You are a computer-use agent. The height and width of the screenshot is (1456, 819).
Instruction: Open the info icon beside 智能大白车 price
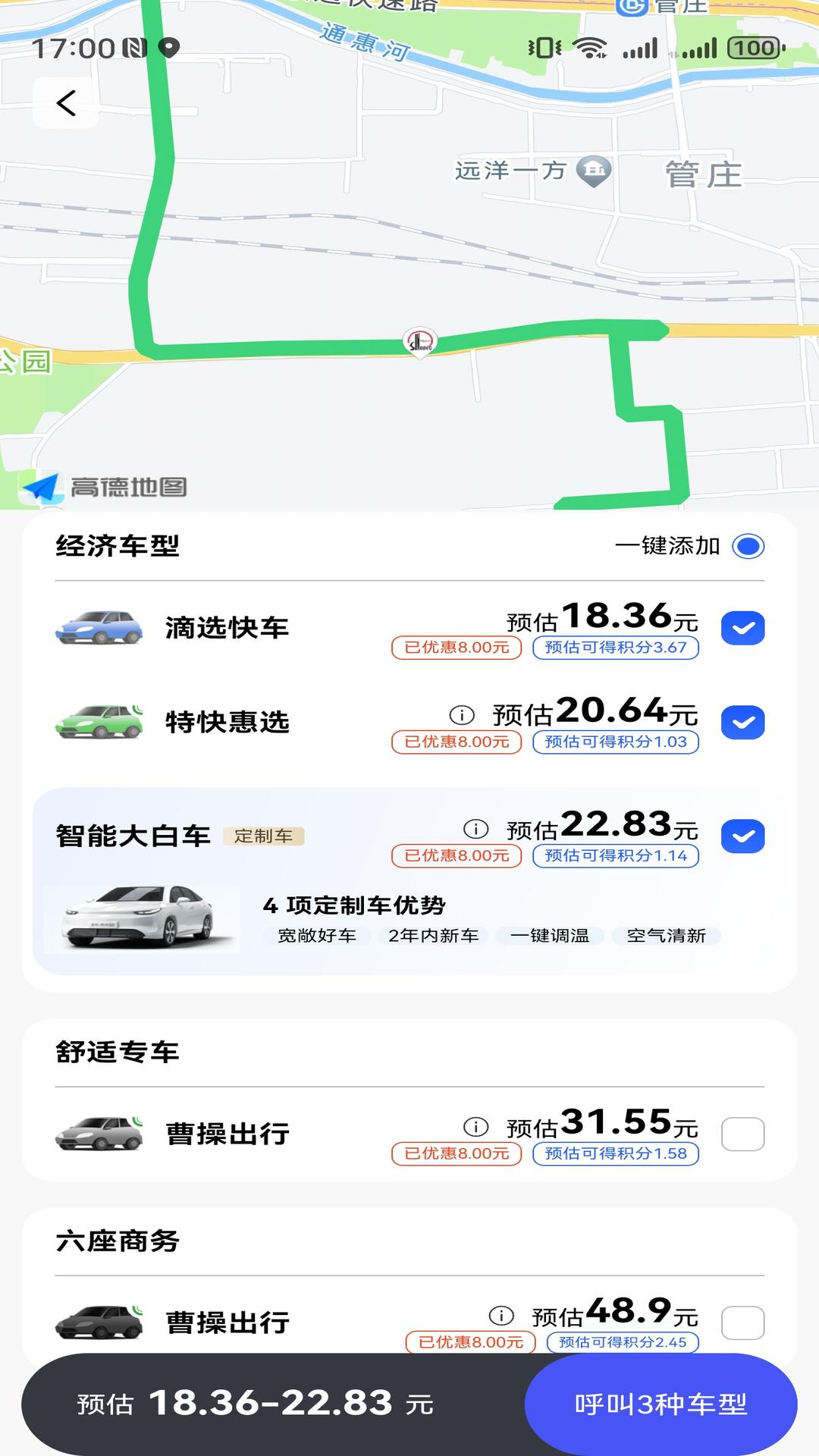coord(475,827)
